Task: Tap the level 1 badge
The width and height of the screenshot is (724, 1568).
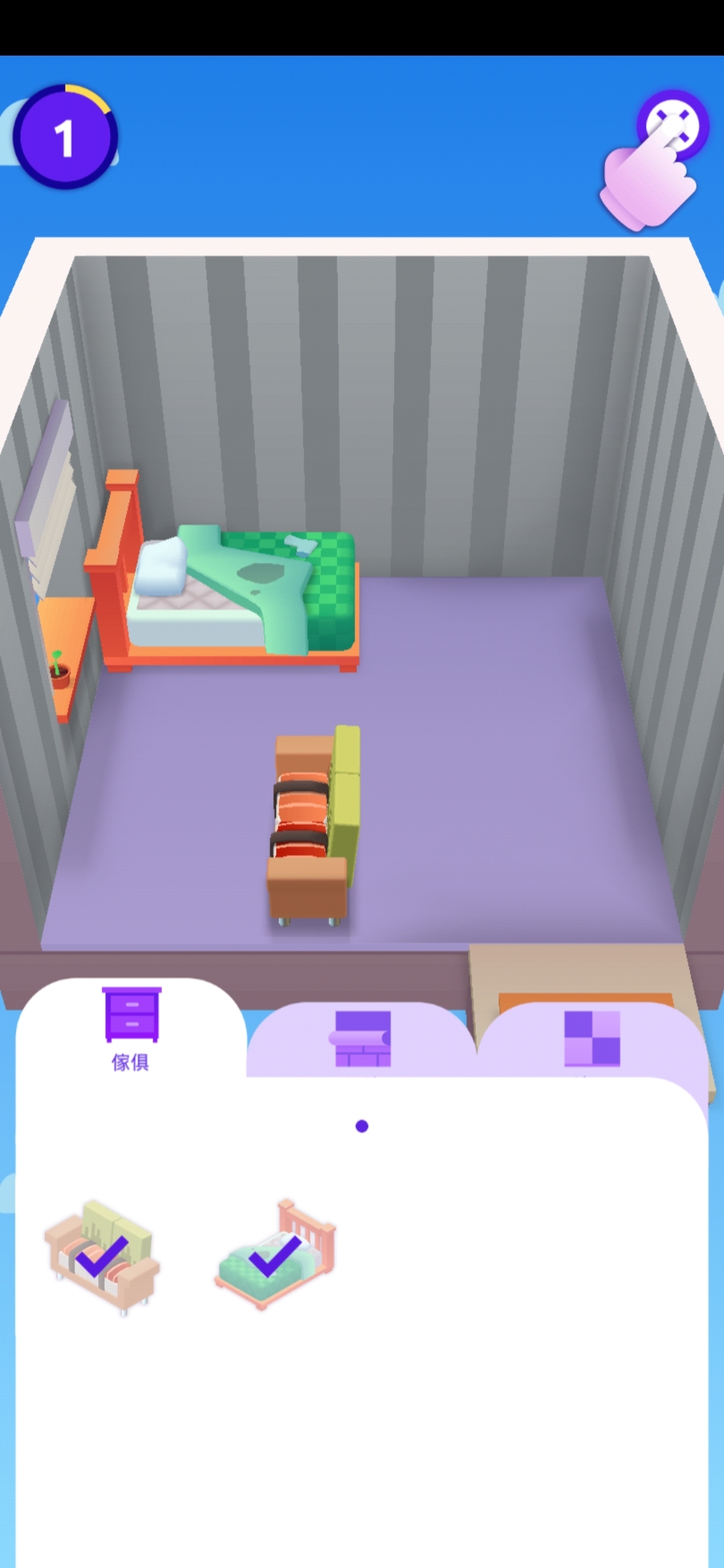Action: click(x=65, y=137)
